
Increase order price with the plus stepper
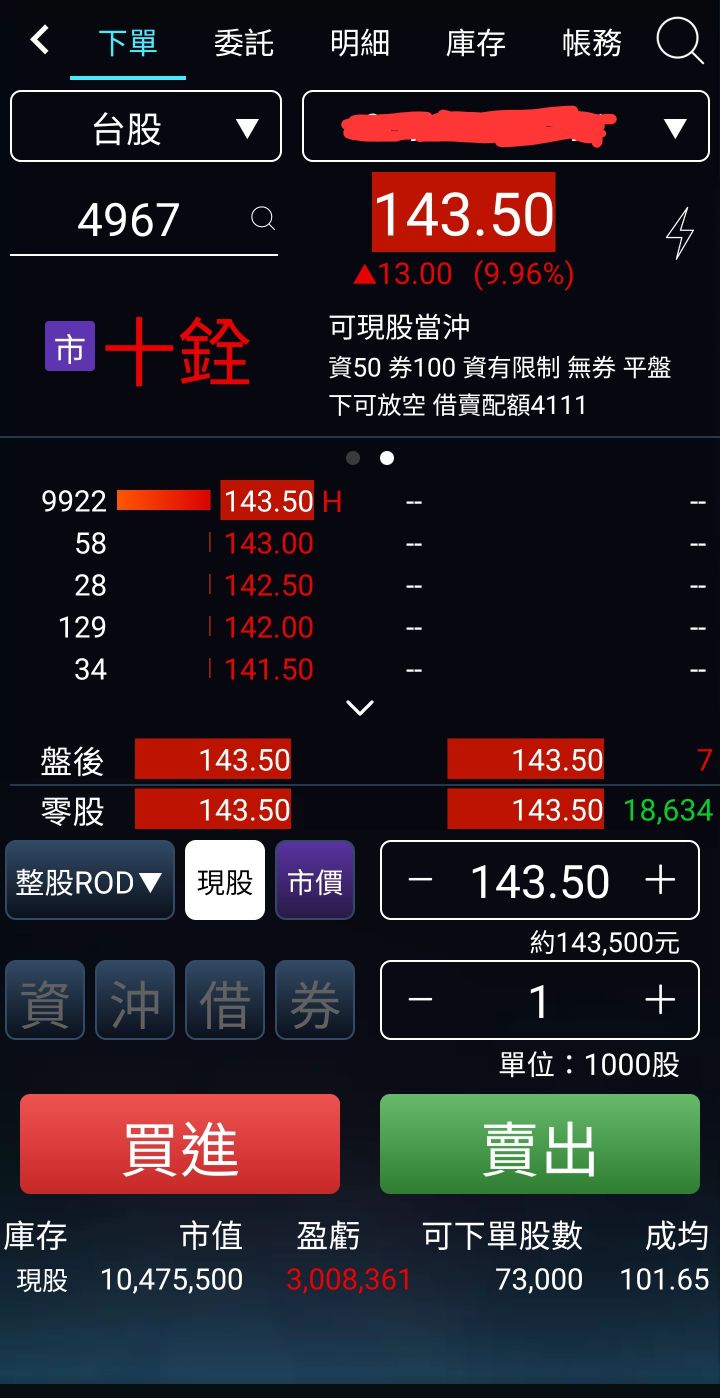tap(660, 880)
